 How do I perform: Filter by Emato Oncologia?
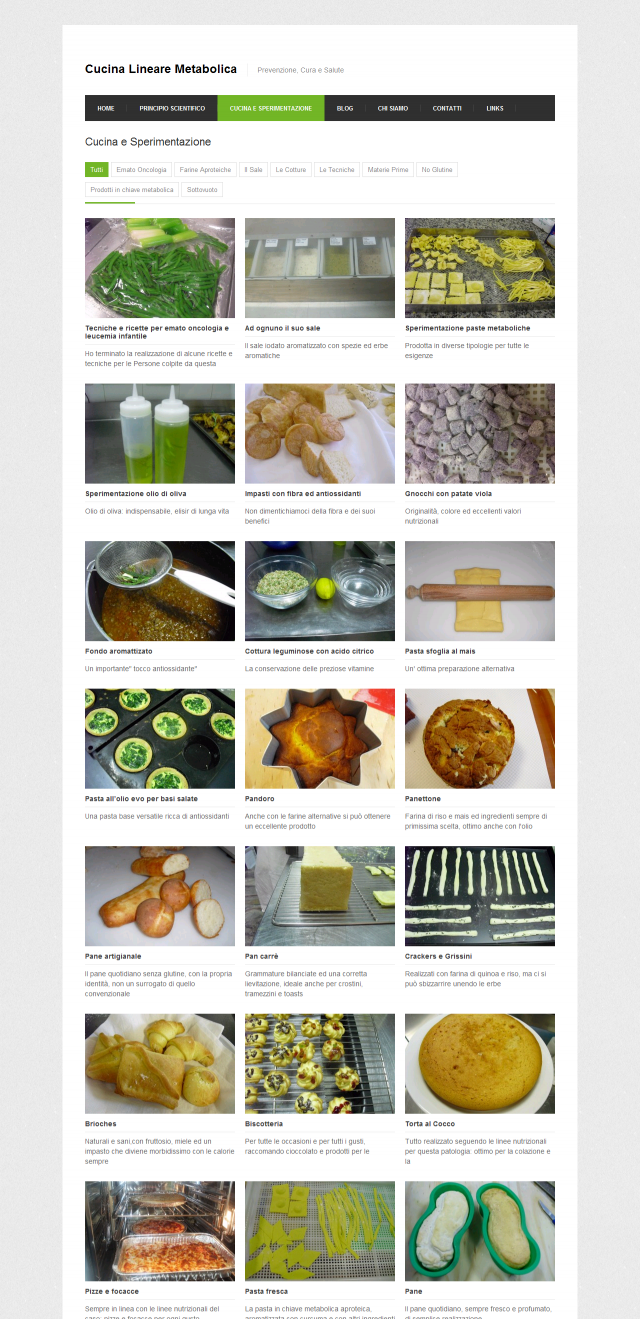coord(141,170)
